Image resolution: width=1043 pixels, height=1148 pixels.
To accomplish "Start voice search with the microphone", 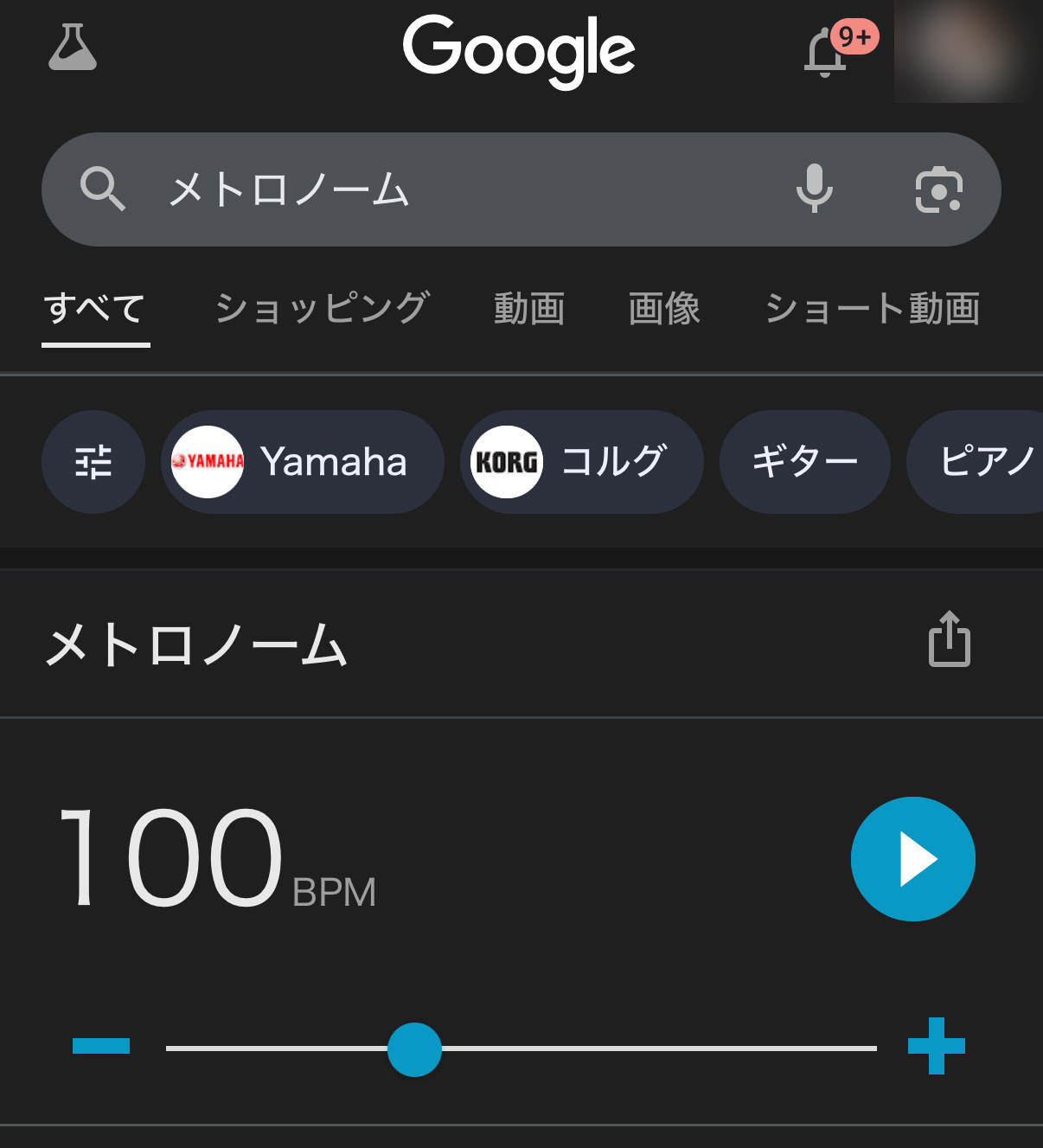I will 814,189.
